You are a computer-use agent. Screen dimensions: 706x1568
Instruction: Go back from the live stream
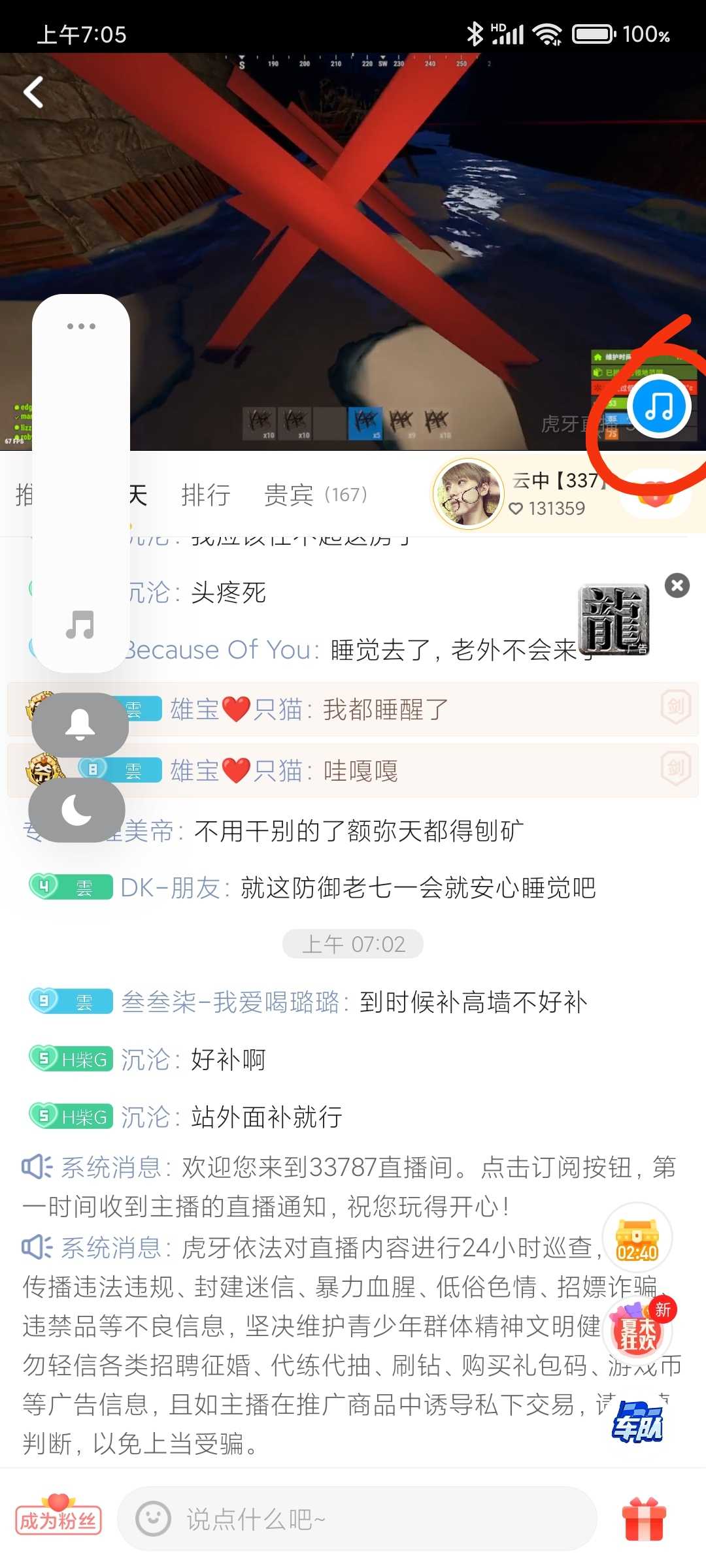coord(34,92)
